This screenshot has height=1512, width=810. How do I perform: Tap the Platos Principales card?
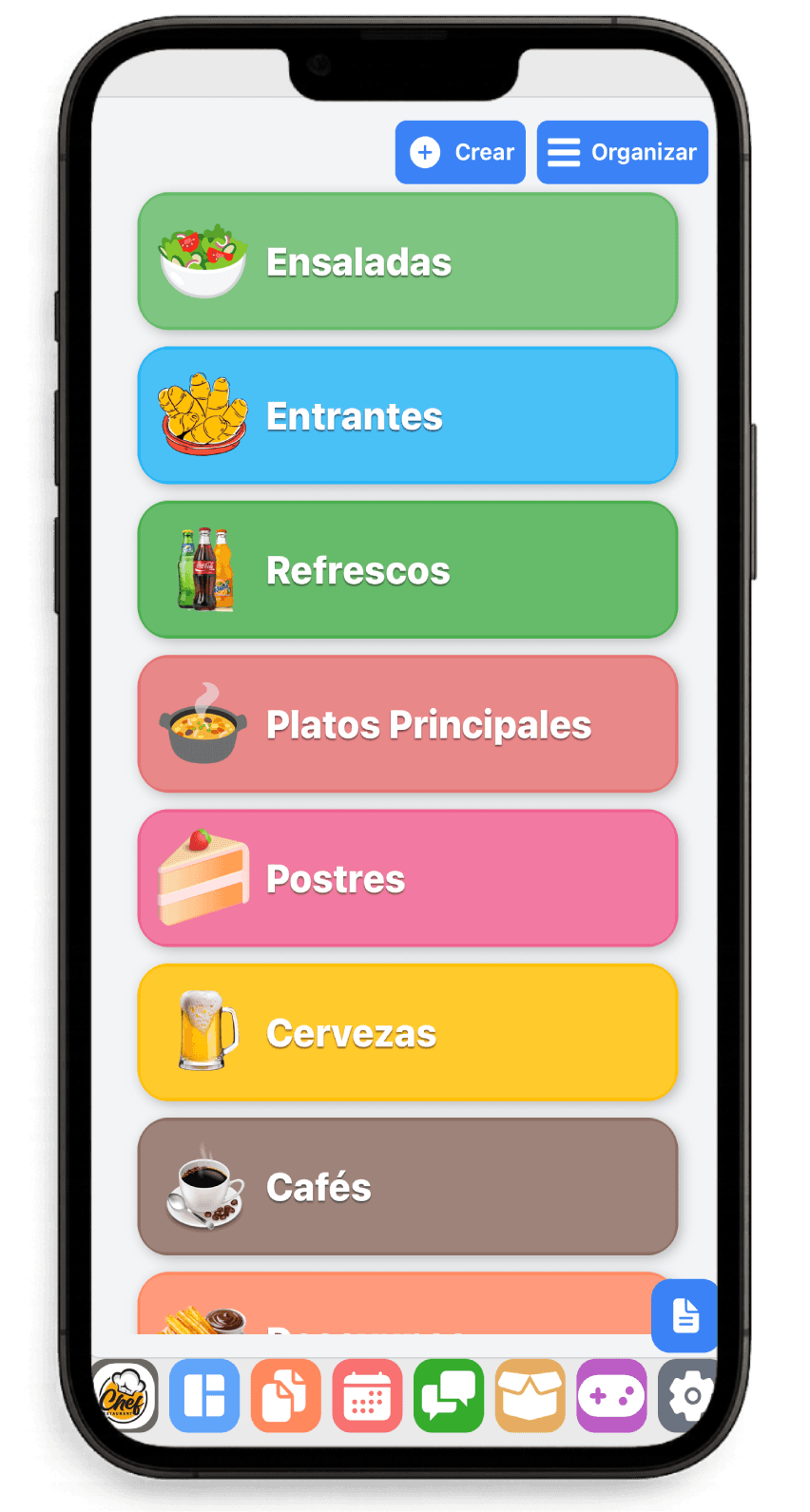pos(407,724)
